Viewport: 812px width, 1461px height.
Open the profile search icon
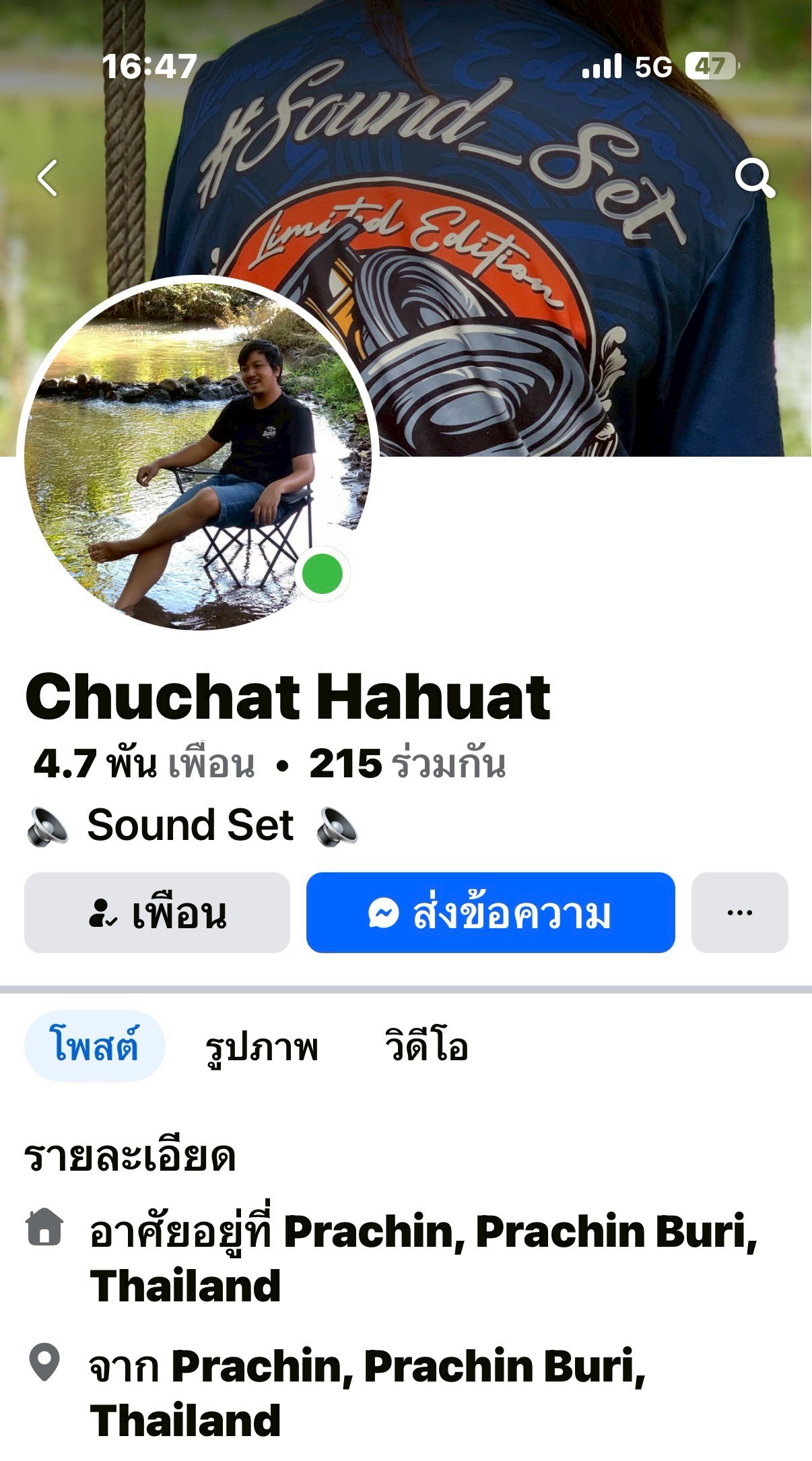(x=754, y=178)
